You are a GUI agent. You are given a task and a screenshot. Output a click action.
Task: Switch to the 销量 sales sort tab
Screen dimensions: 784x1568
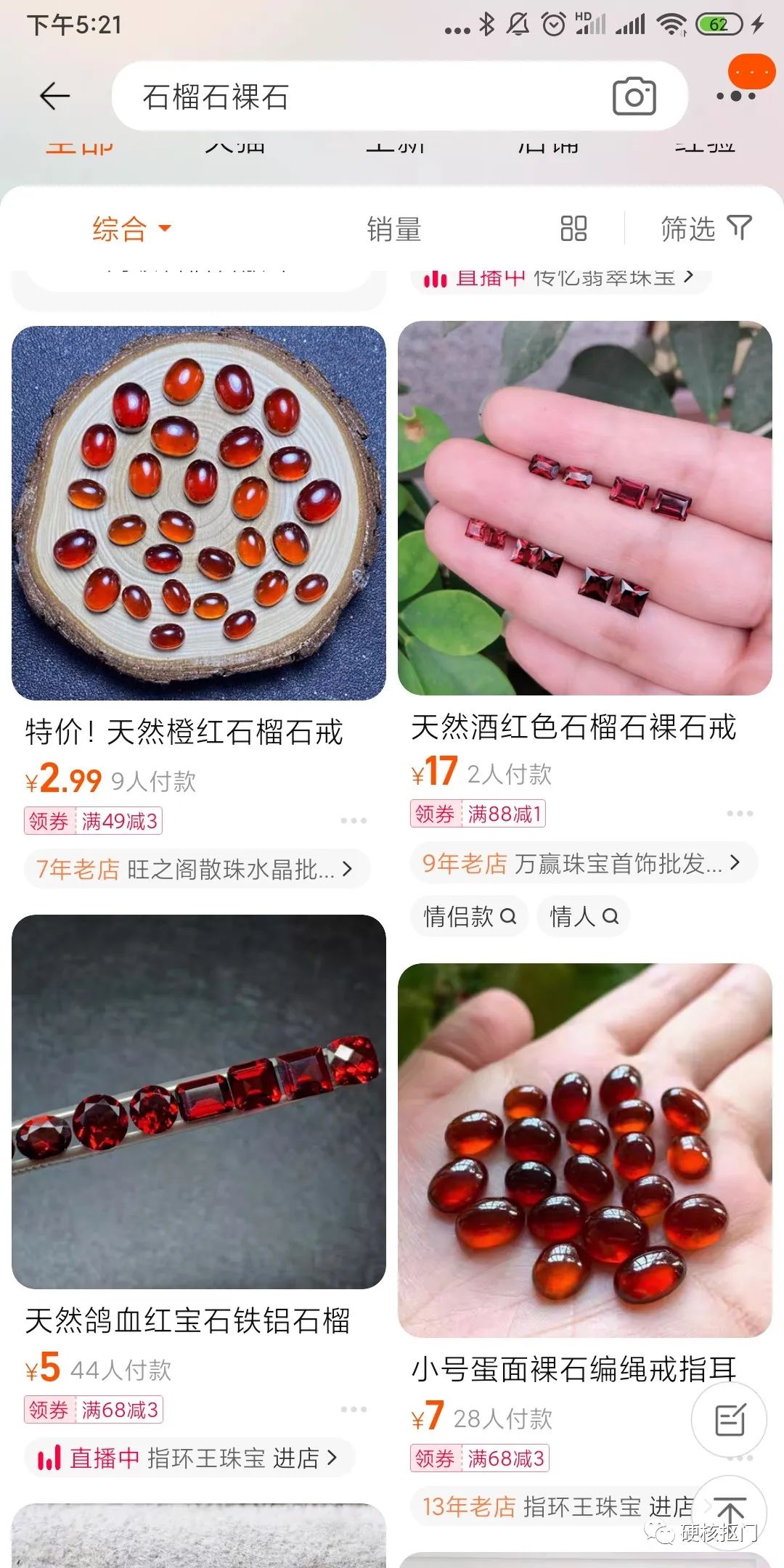[396, 228]
